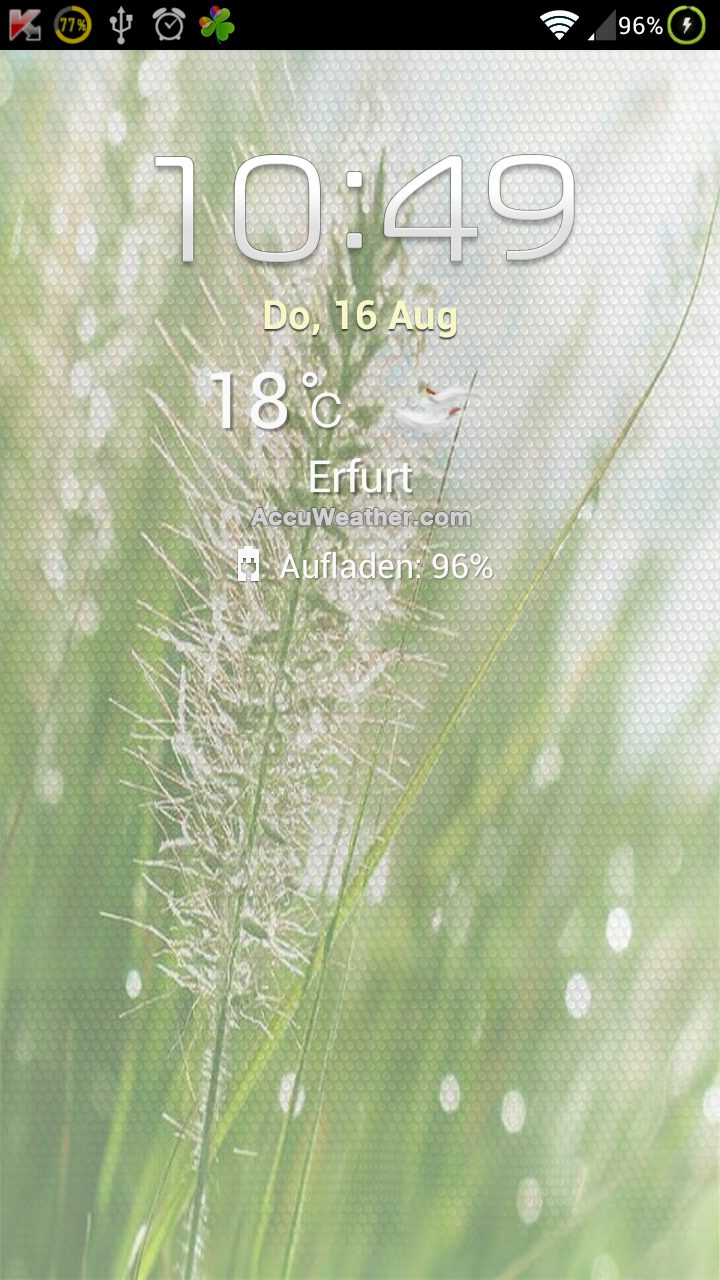Open the AccuWeather.com link
The width and height of the screenshot is (720, 1280).
361,517
